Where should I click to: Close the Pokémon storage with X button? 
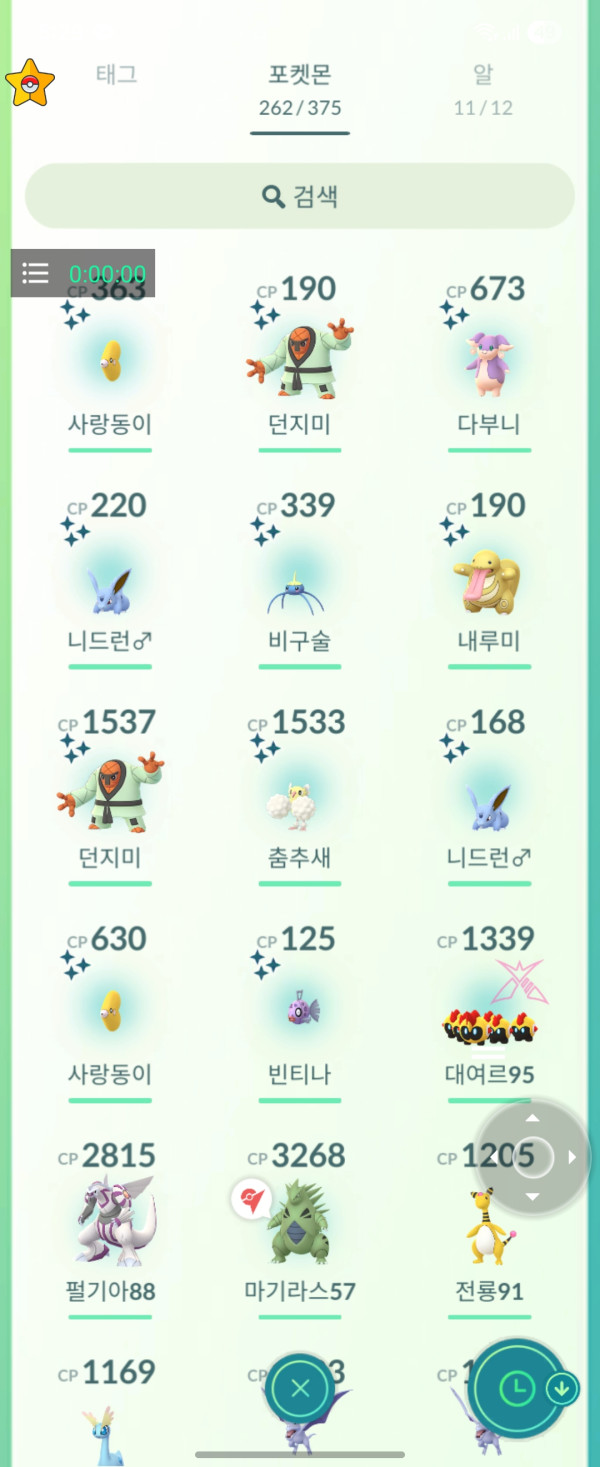(300, 1387)
